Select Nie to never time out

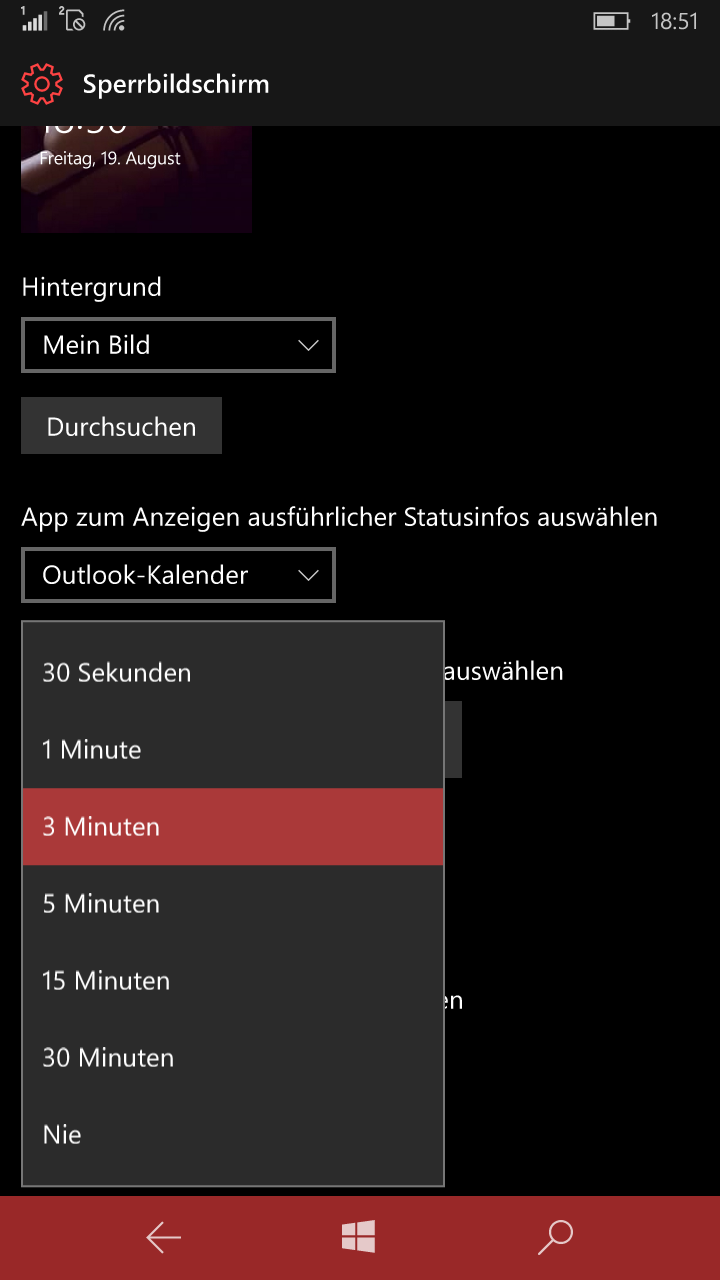point(233,1135)
